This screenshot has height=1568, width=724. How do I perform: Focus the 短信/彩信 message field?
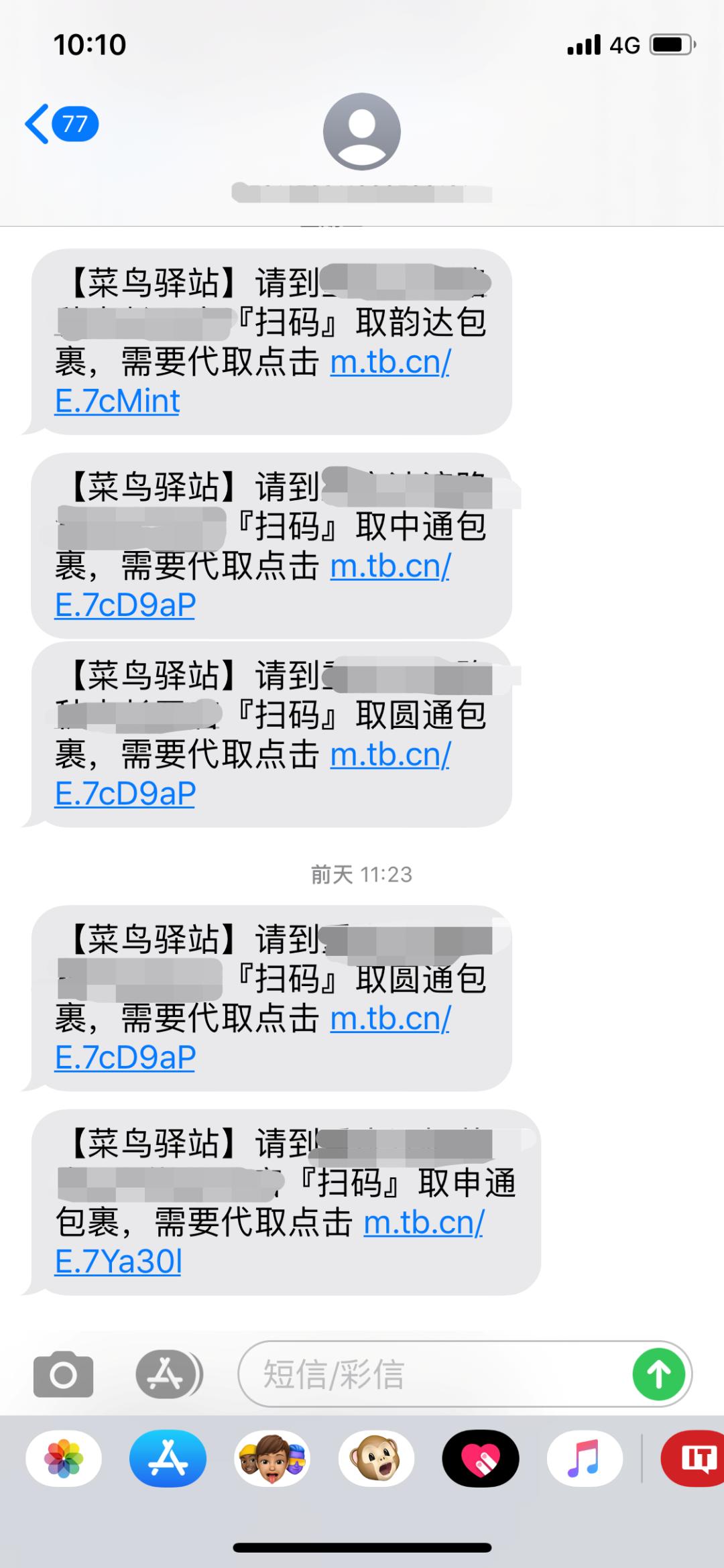429,1374
